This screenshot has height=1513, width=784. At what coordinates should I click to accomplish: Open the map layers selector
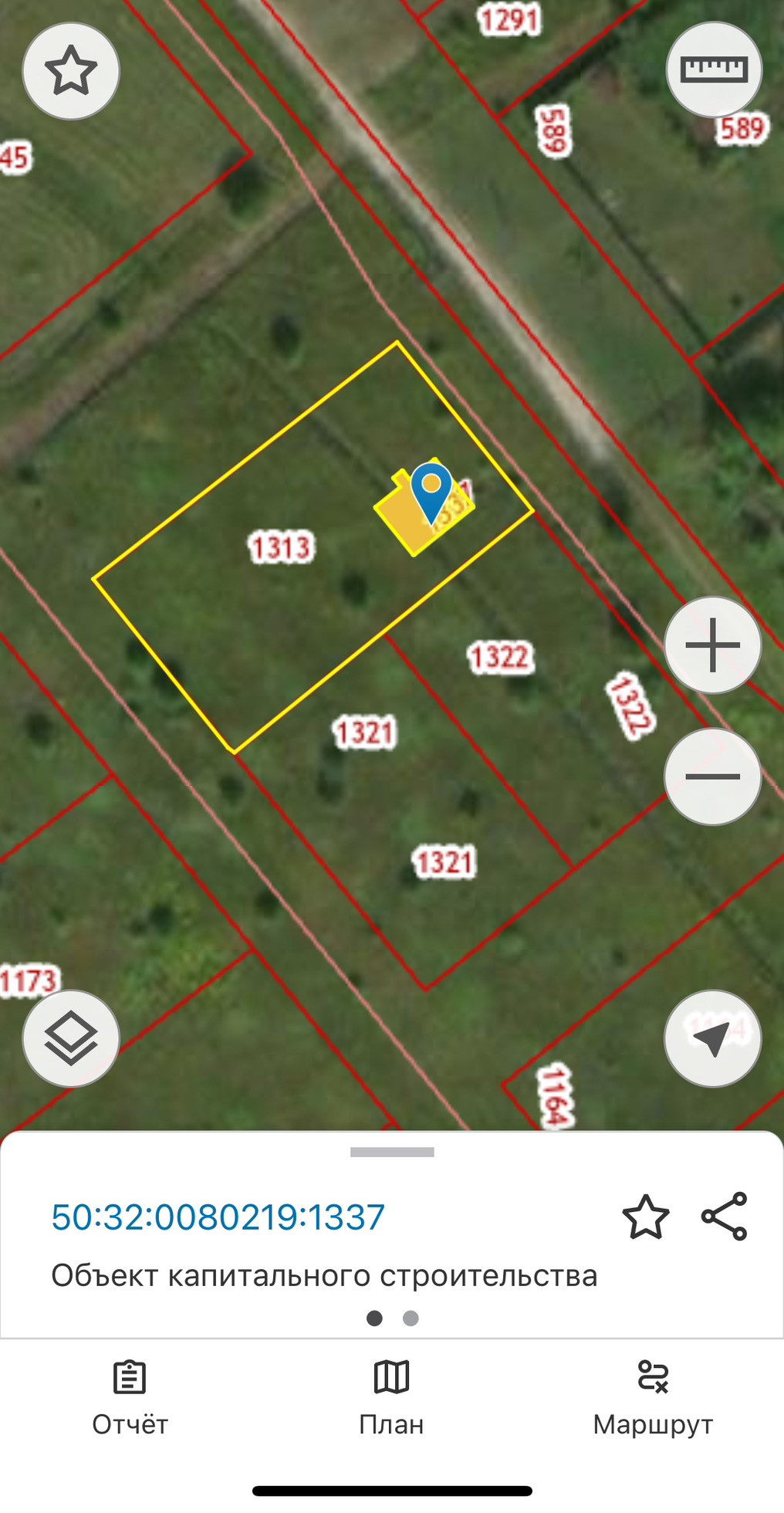pyautogui.click(x=71, y=1038)
